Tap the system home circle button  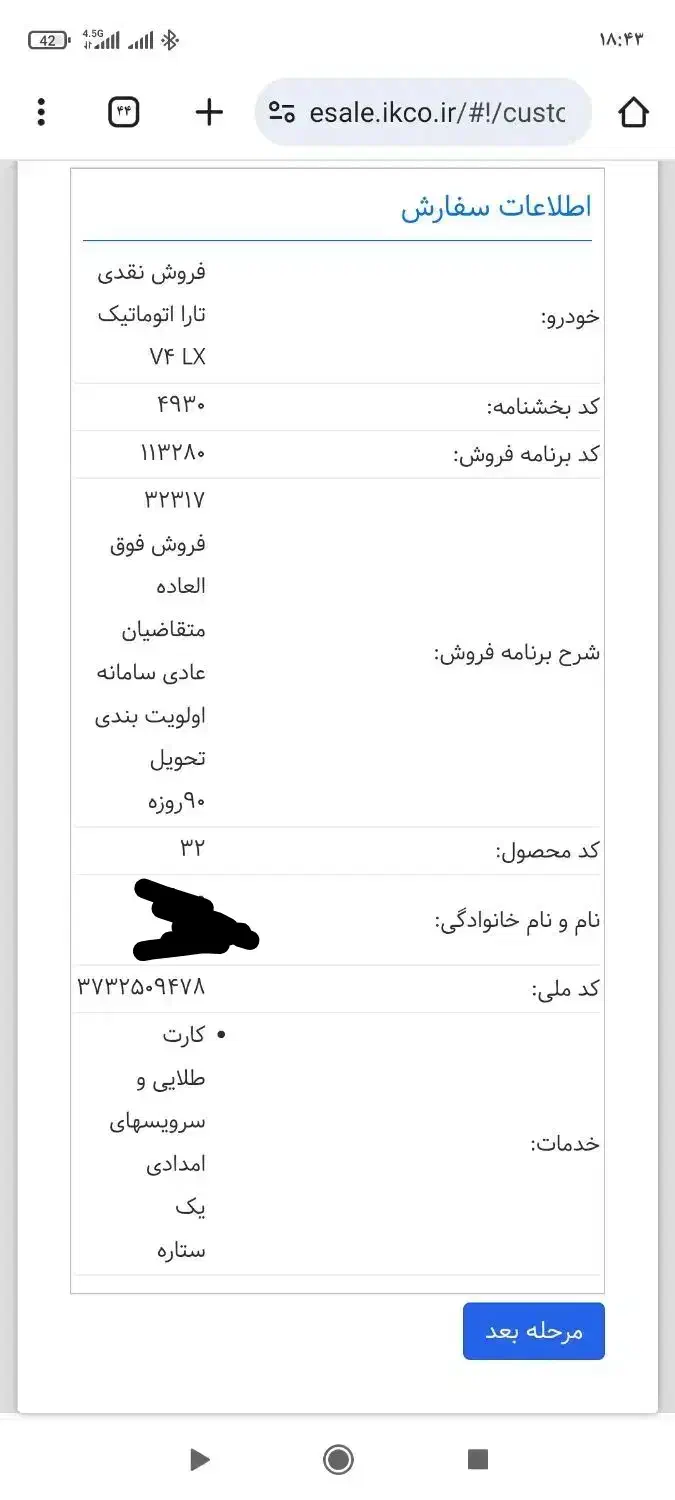[x=339, y=1460]
